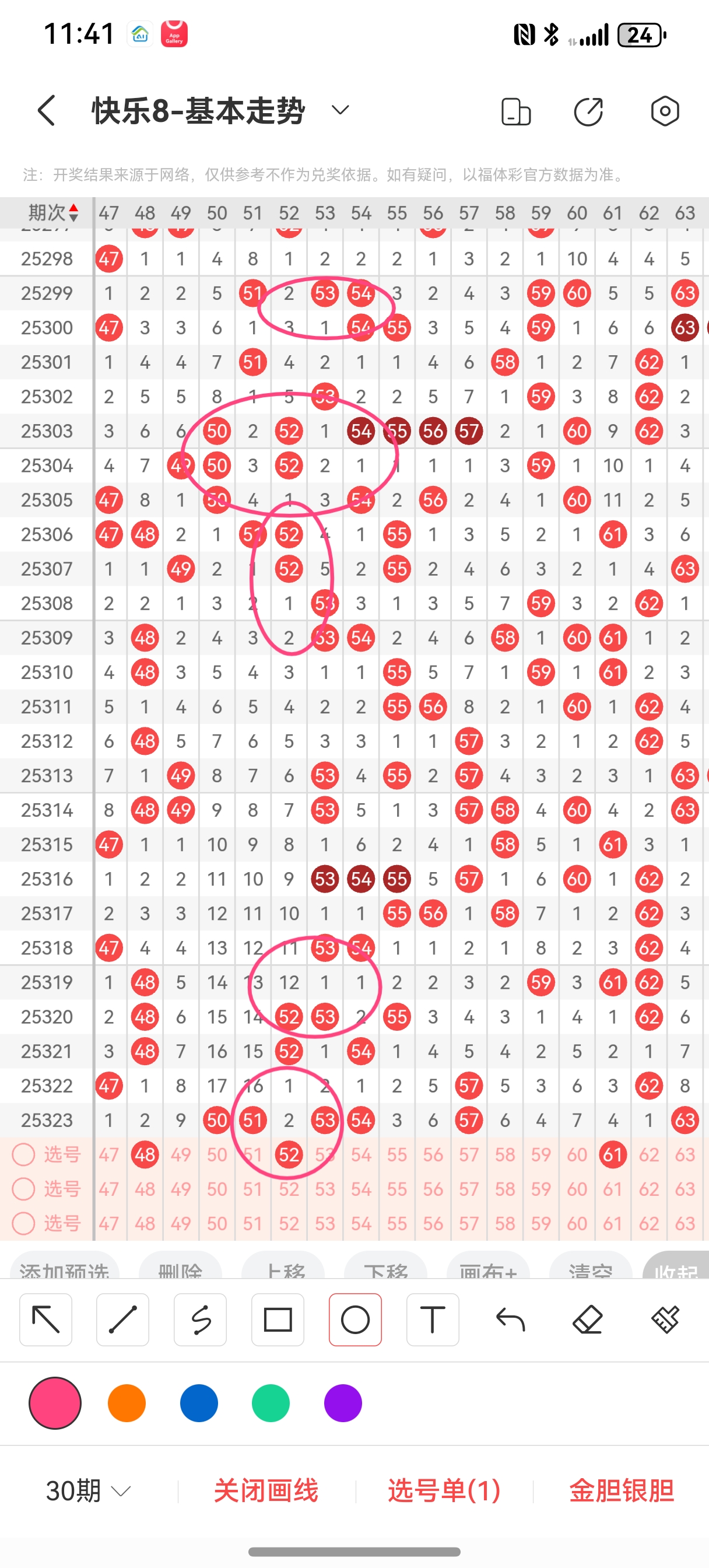Open the share icon in the header
Viewport: 709px width, 1568px height.
point(588,111)
